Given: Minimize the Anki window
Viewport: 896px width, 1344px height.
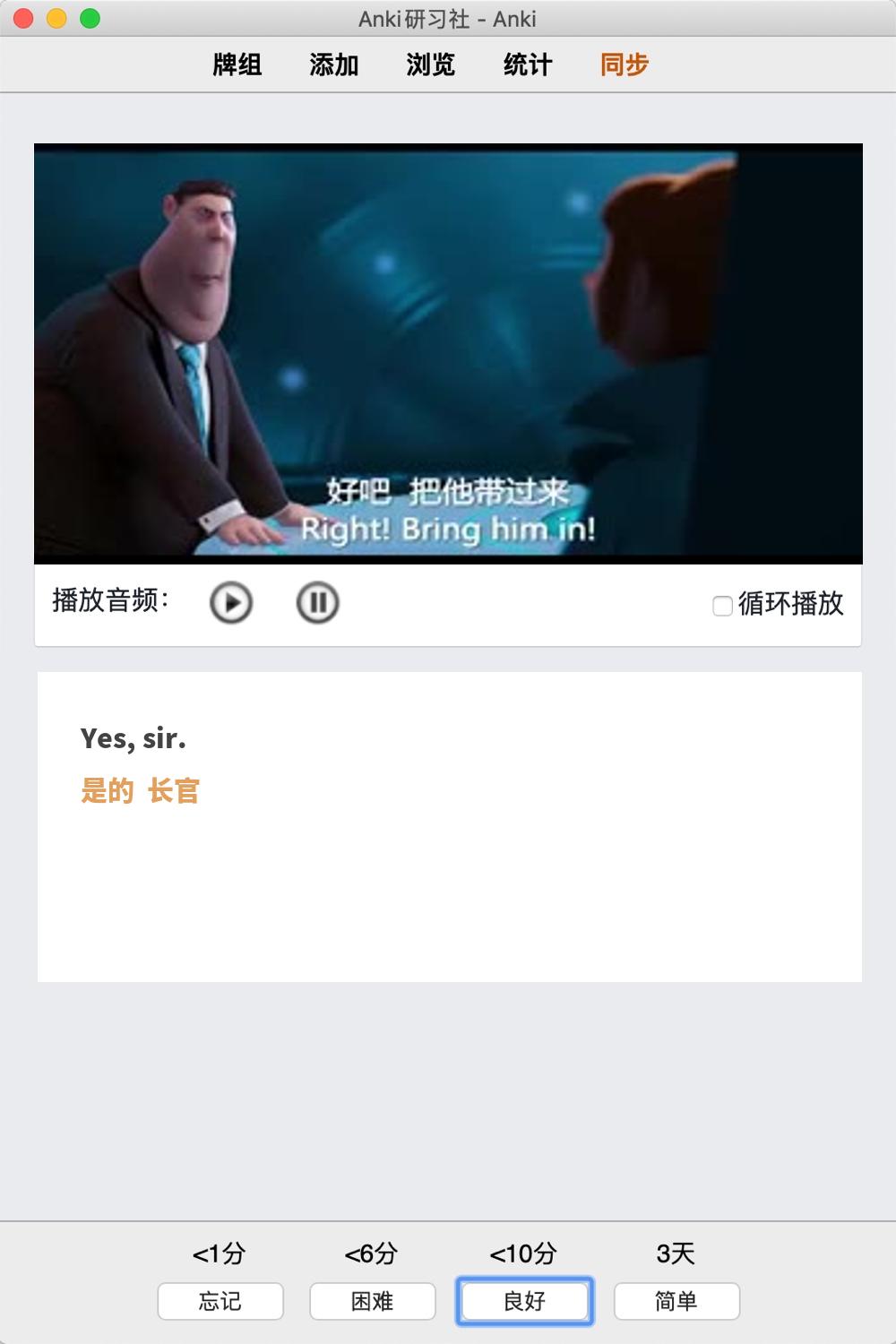Looking at the screenshot, I should (56, 19).
